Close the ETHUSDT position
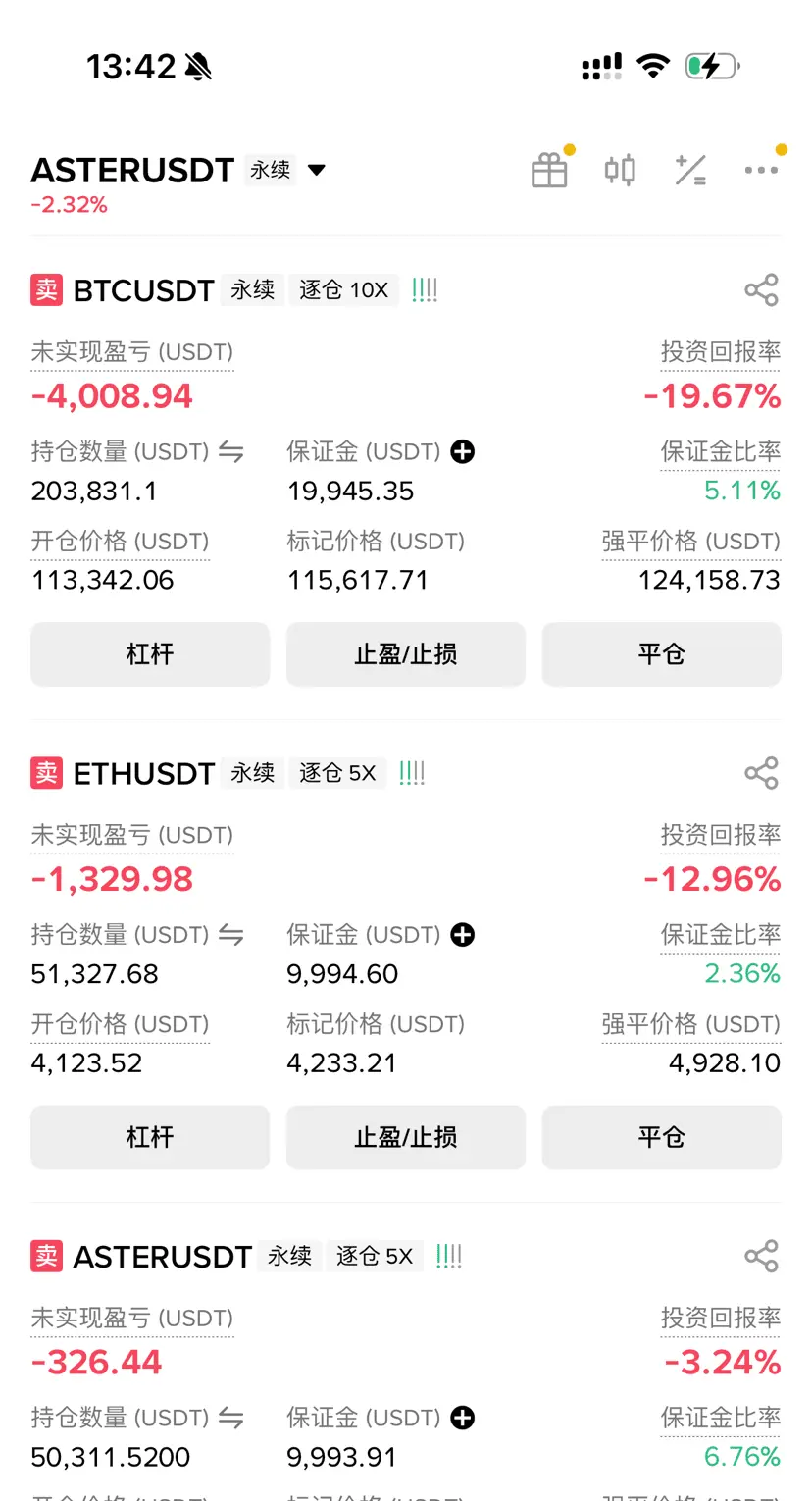Screen dimensions: 812x1501 [x=661, y=1137]
